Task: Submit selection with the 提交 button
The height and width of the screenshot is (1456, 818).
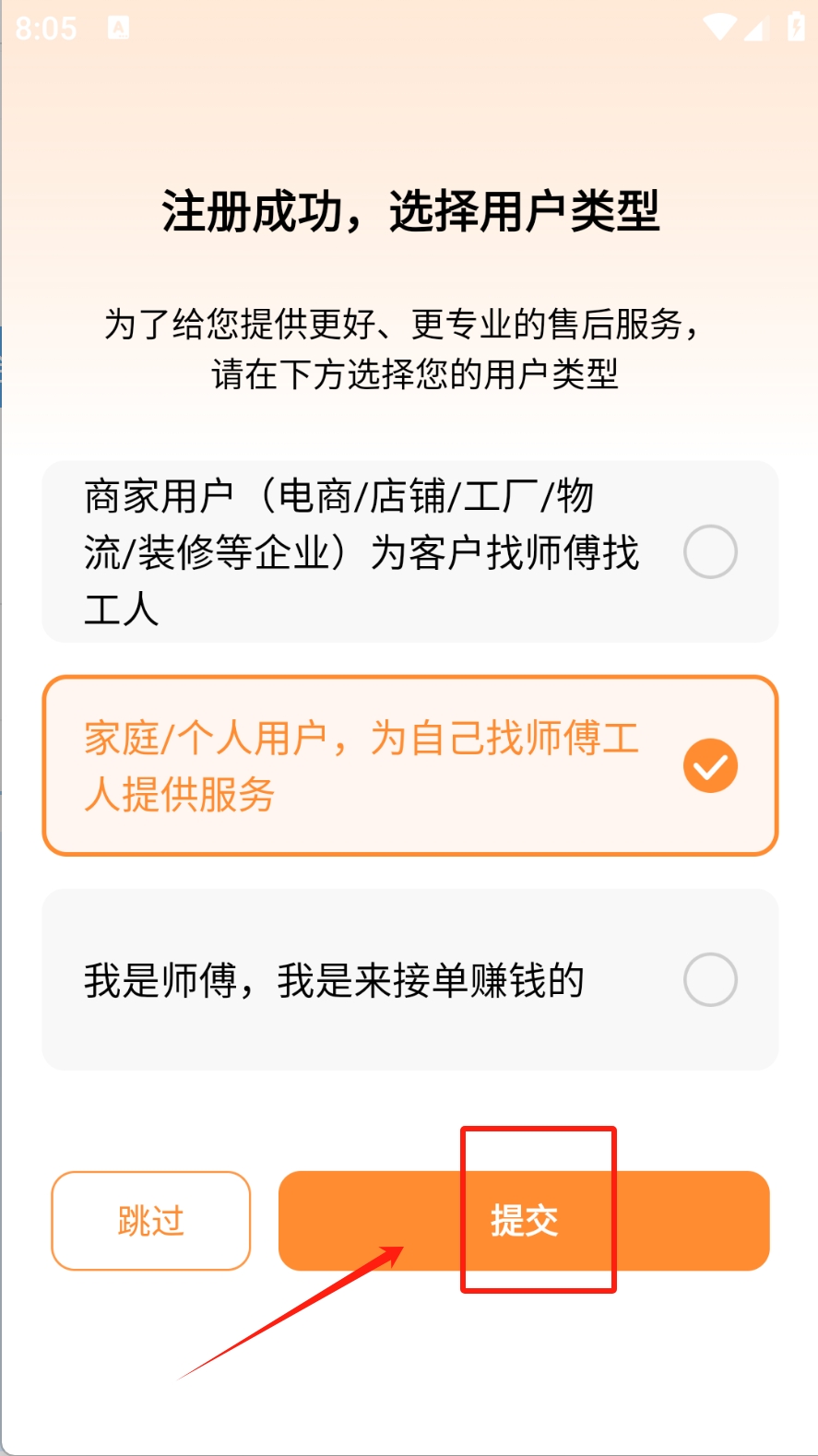Action: point(524,1221)
